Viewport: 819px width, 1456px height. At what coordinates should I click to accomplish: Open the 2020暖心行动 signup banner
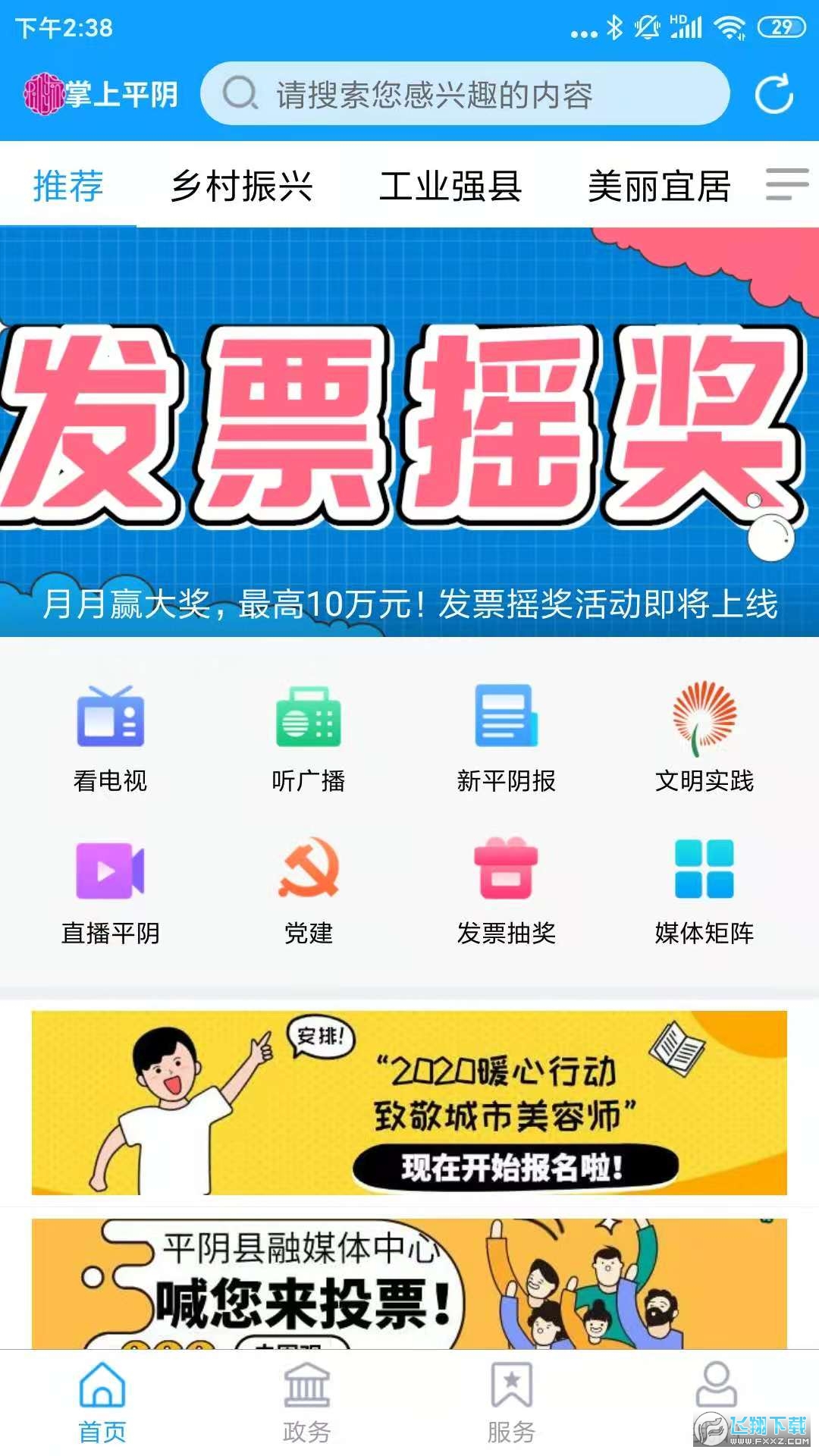409,1103
